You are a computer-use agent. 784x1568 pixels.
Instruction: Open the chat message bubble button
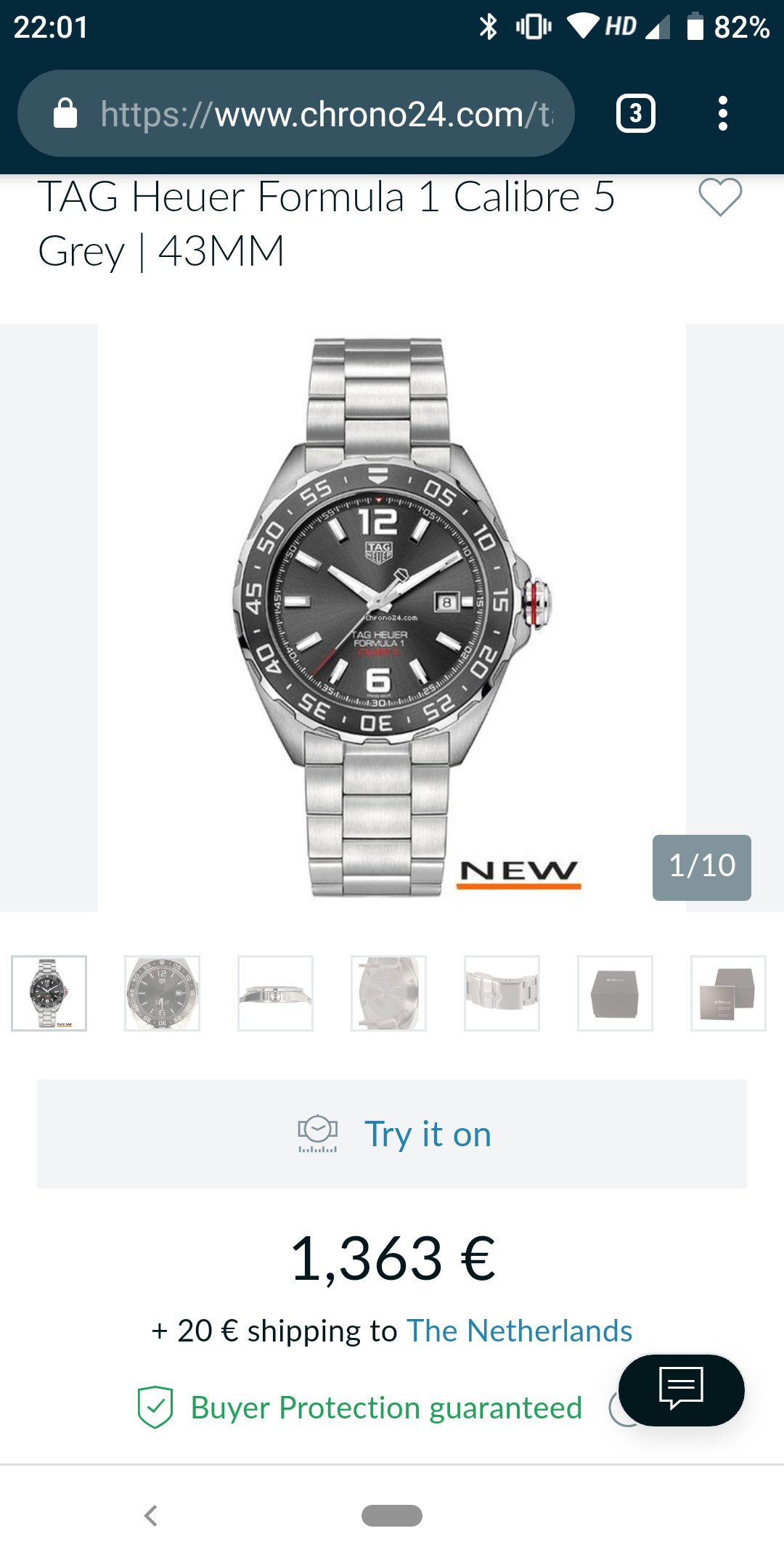pyautogui.click(x=681, y=1389)
